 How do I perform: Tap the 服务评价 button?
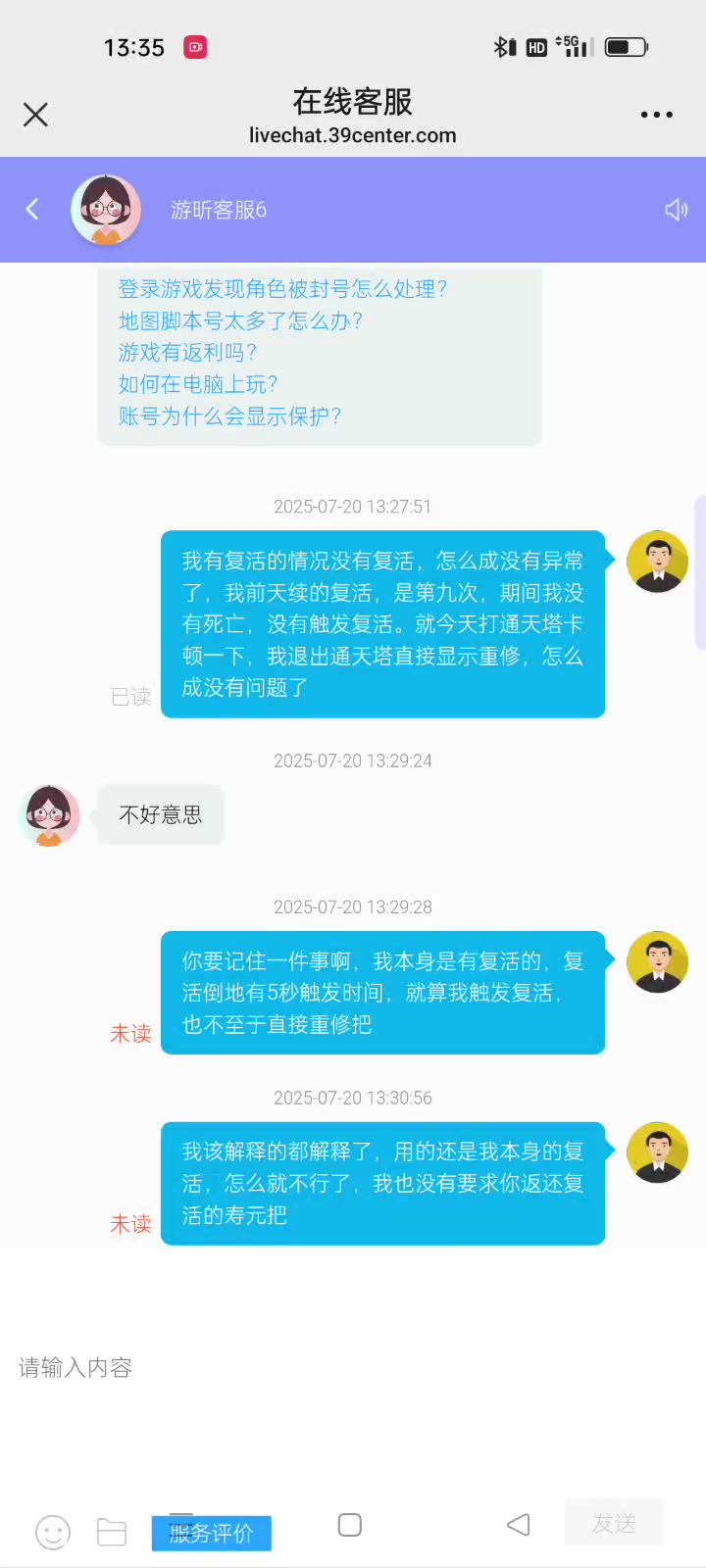click(x=211, y=1533)
